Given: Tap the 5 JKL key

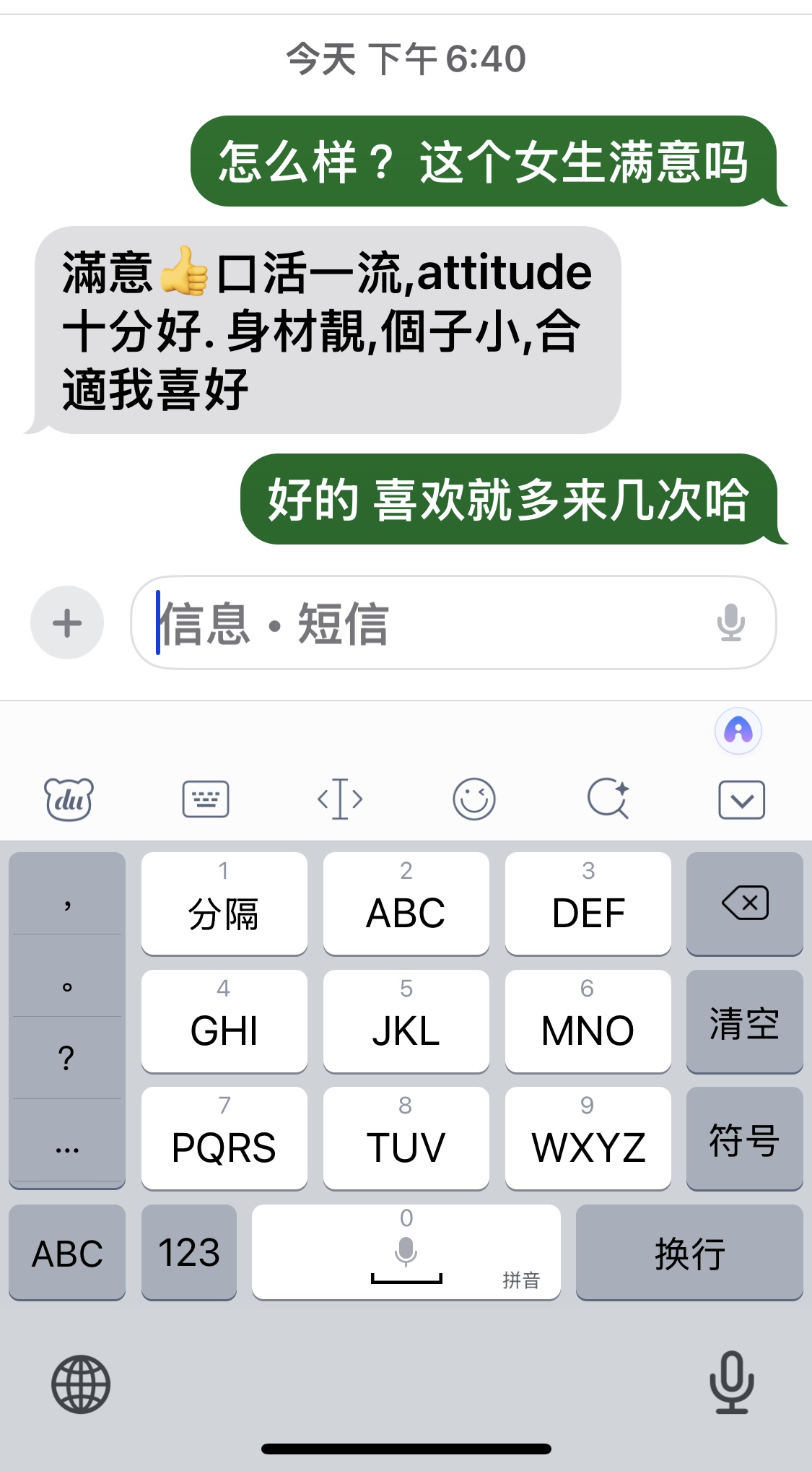Looking at the screenshot, I should (x=406, y=1022).
